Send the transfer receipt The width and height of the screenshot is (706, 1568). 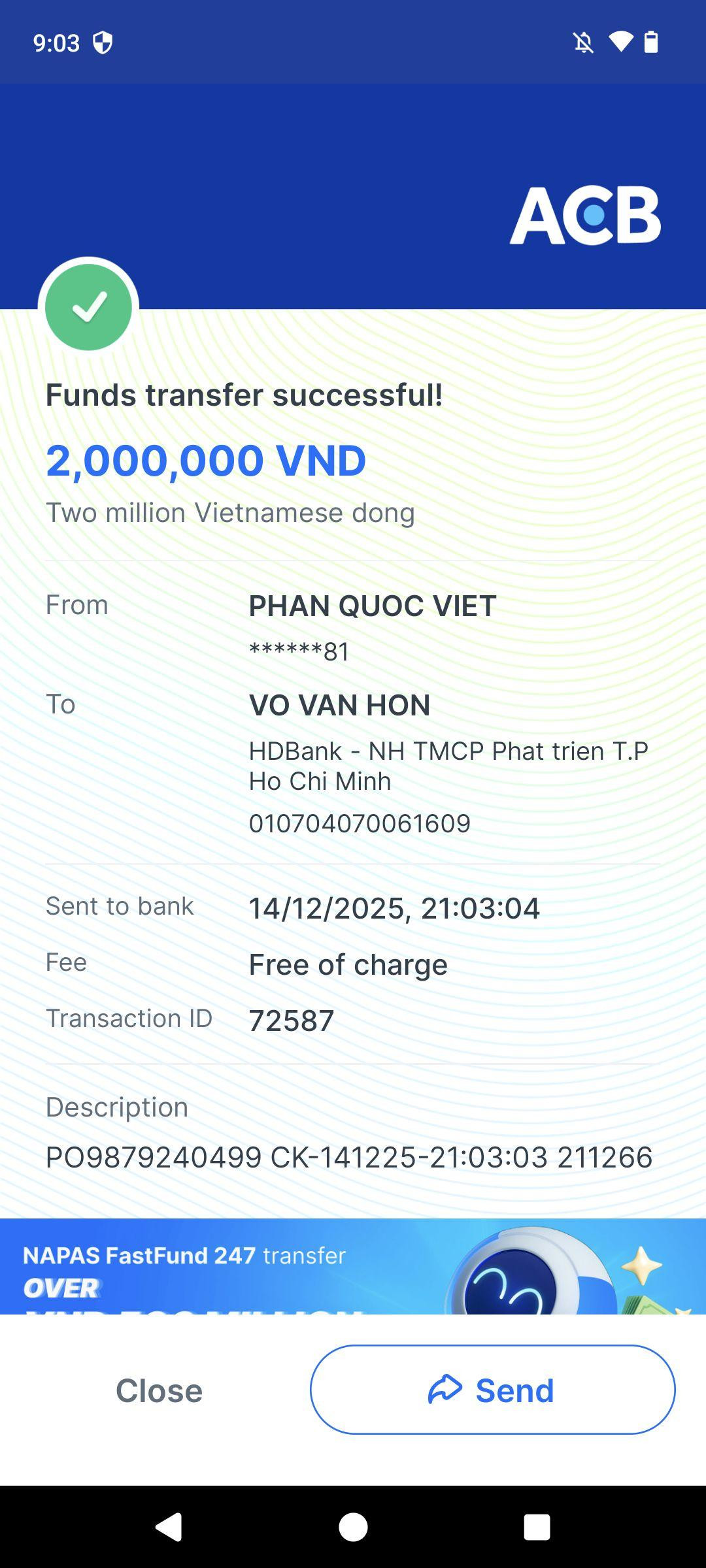coord(492,1390)
